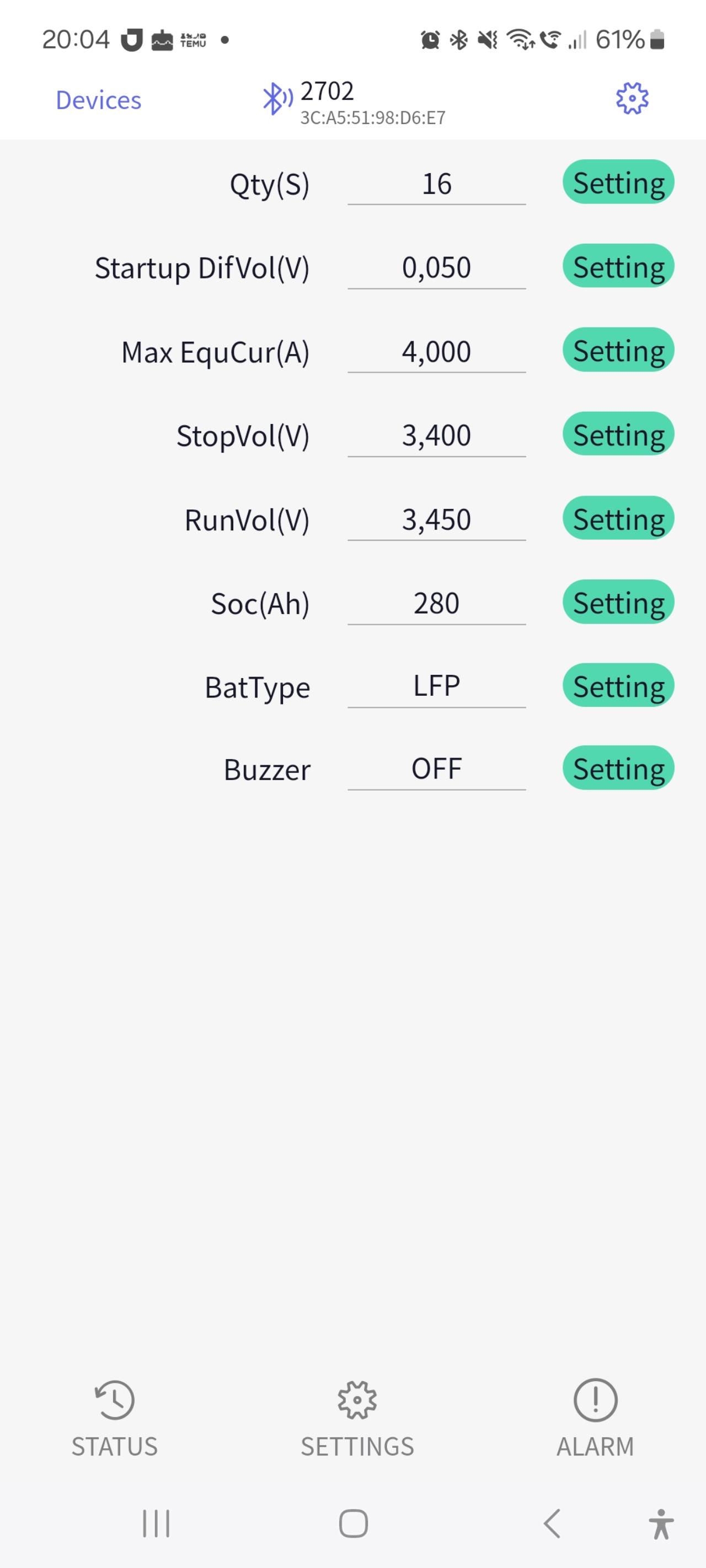Tap Setting next to Max EquCur(A)

[618, 350]
